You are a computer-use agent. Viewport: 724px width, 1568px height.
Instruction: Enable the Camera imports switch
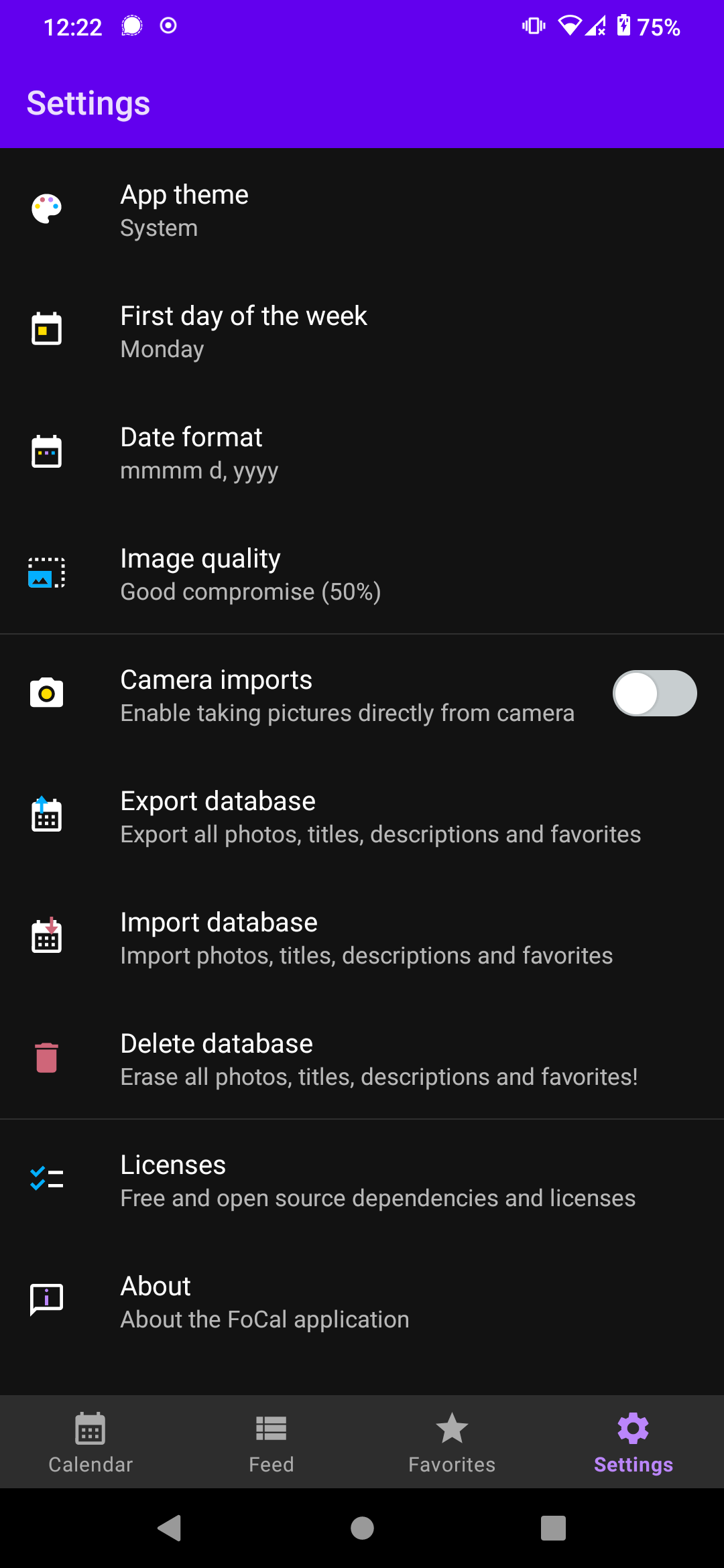point(654,694)
